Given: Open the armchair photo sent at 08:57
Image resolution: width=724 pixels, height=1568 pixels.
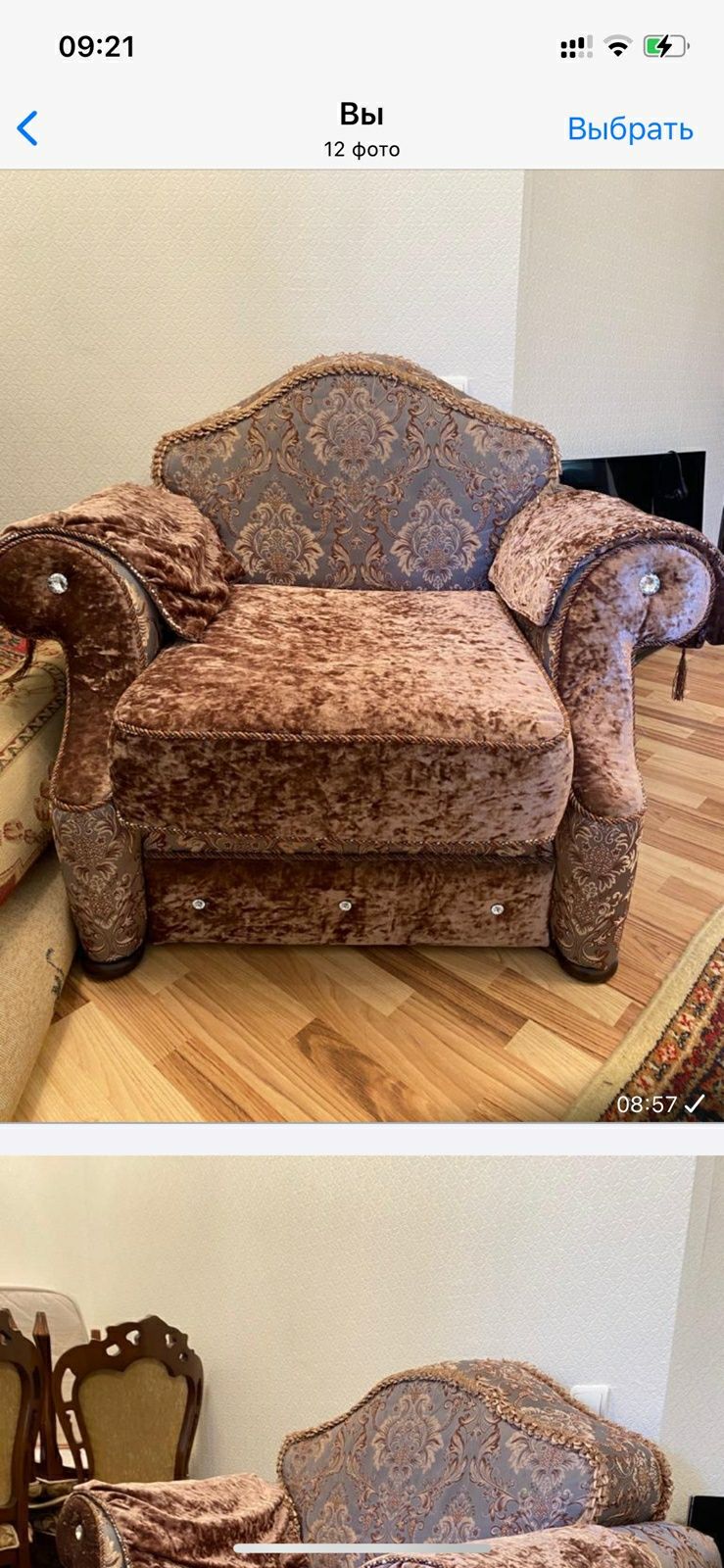Looking at the screenshot, I should 362,647.
